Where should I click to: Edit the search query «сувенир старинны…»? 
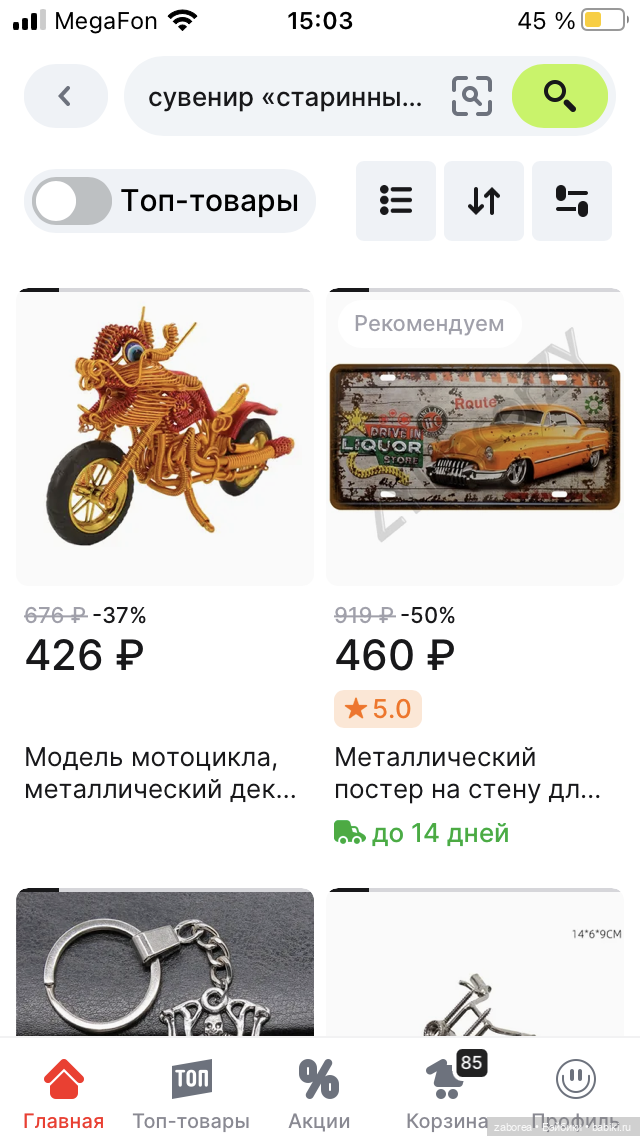point(285,97)
